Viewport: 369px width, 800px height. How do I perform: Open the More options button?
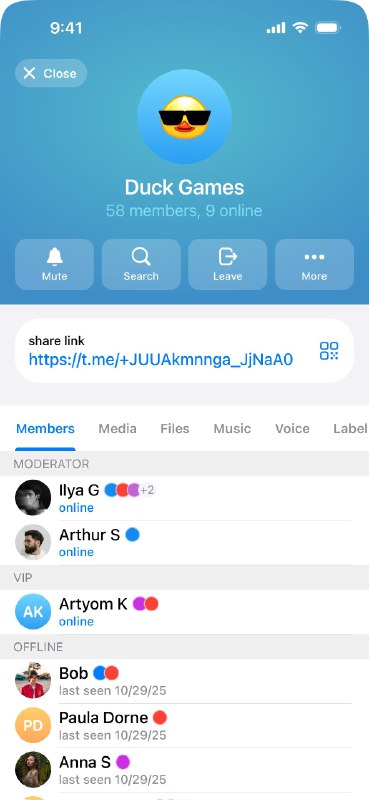pyautogui.click(x=314, y=264)
